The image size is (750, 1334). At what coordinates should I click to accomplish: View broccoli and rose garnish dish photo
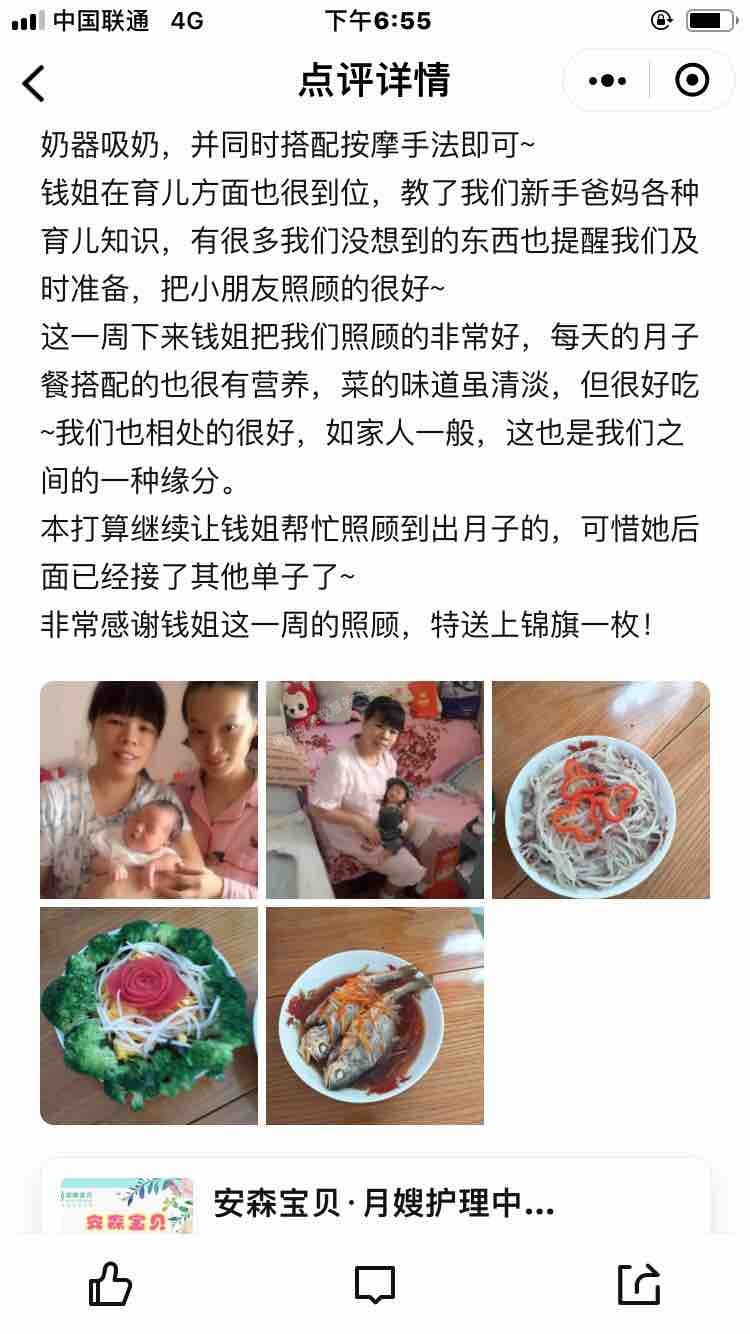click(x=149, y=1016)
